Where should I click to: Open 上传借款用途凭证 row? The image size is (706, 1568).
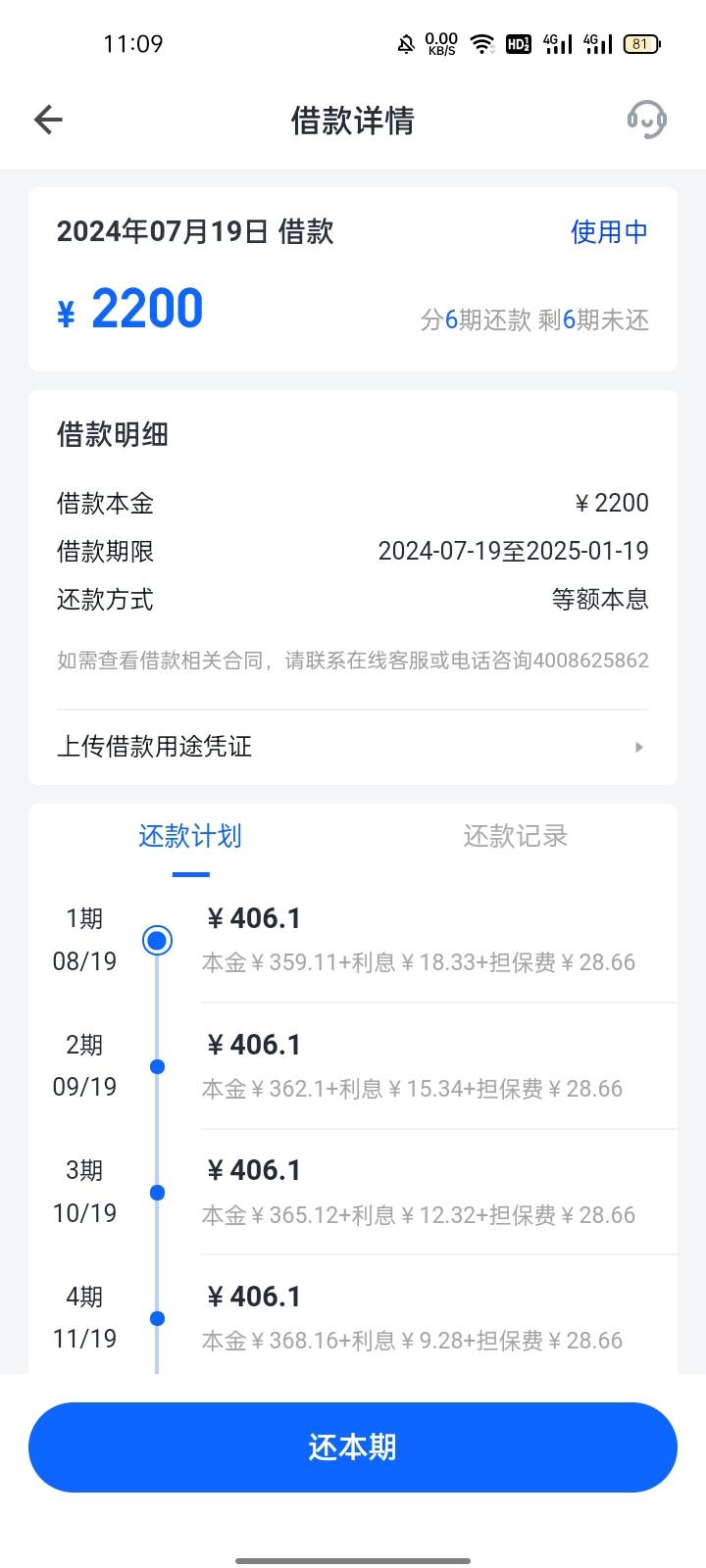(x=353, y=747)
